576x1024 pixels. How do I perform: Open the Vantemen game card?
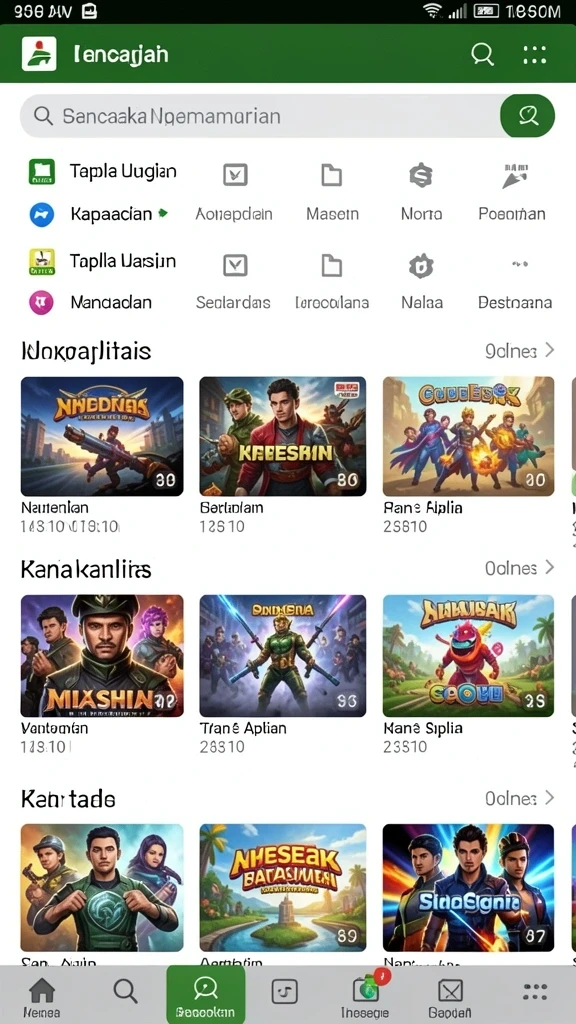[102, 675]
